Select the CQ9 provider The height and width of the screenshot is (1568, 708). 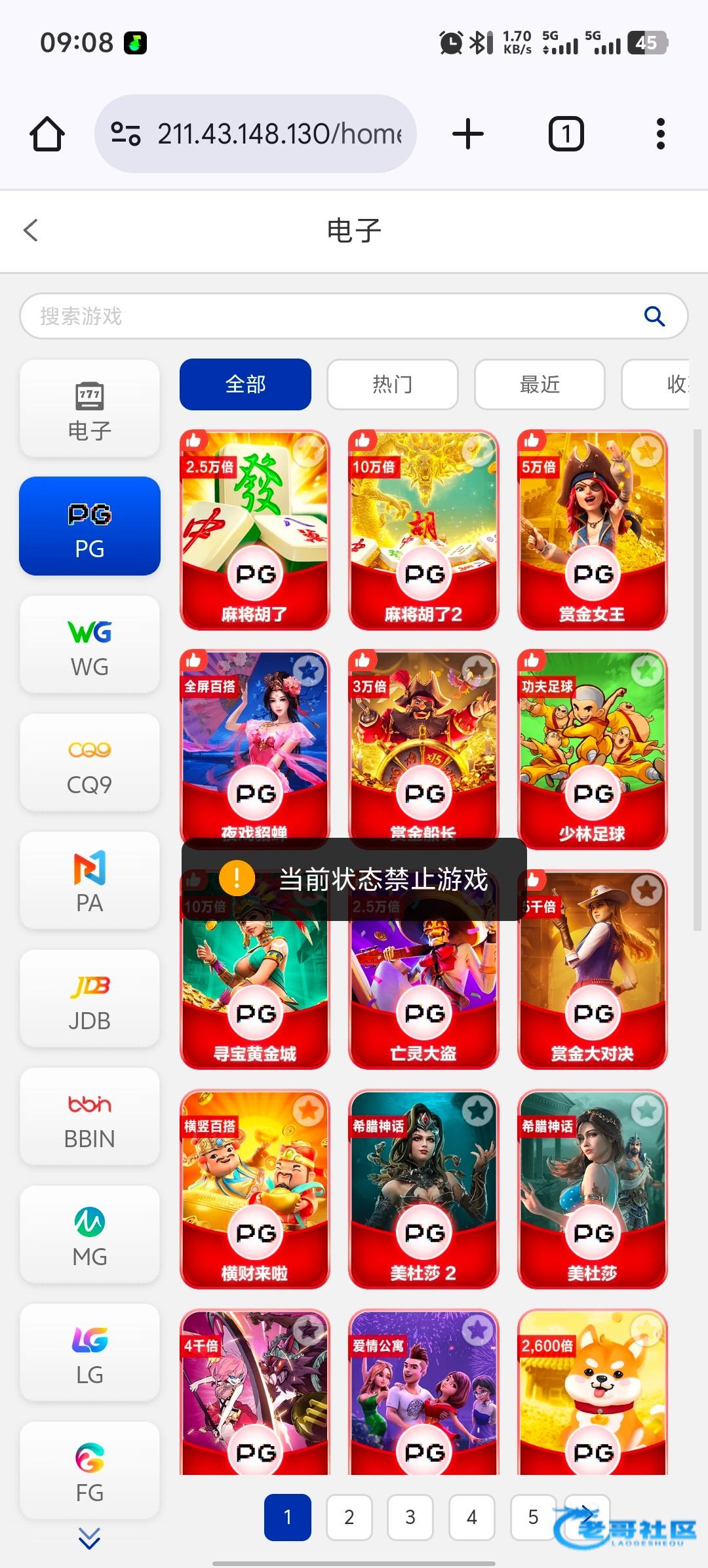pyautogui.click(x=90, y=762)
